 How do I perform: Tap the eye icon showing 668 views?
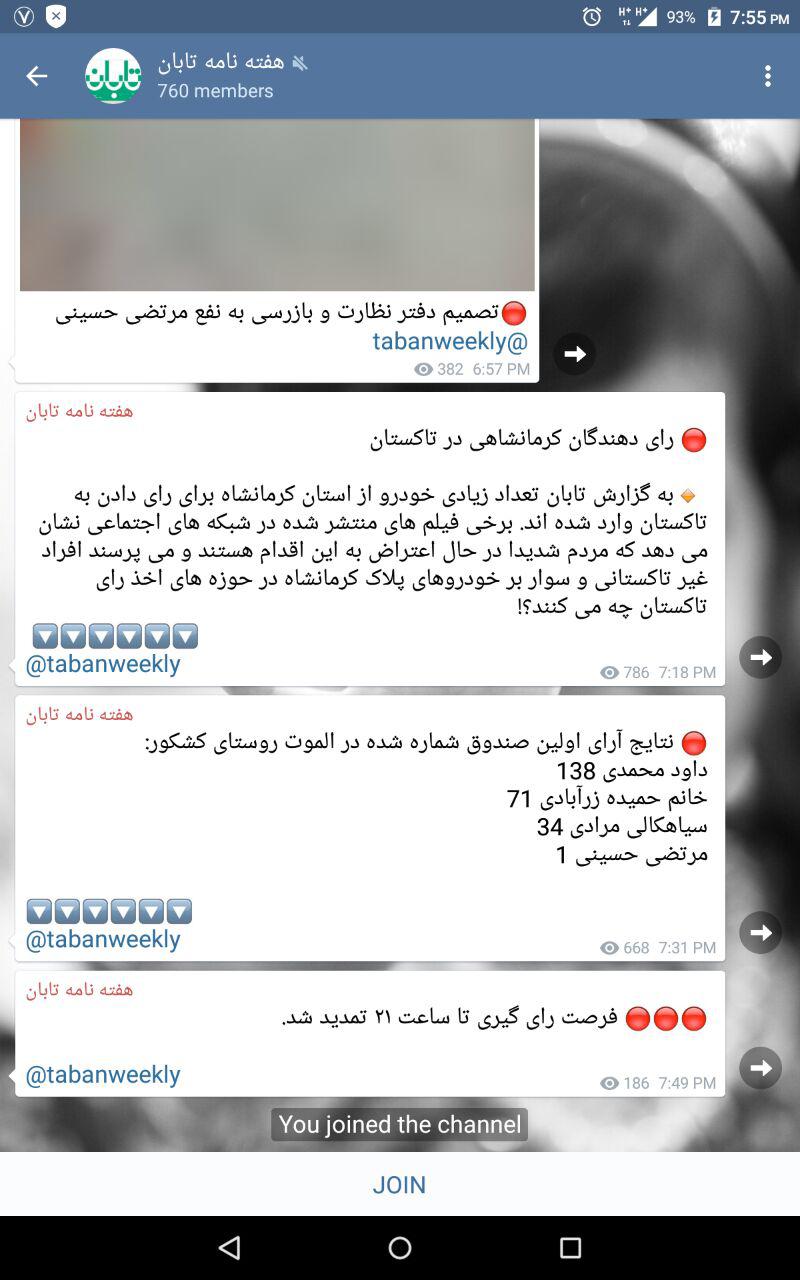tap(609, 947)
